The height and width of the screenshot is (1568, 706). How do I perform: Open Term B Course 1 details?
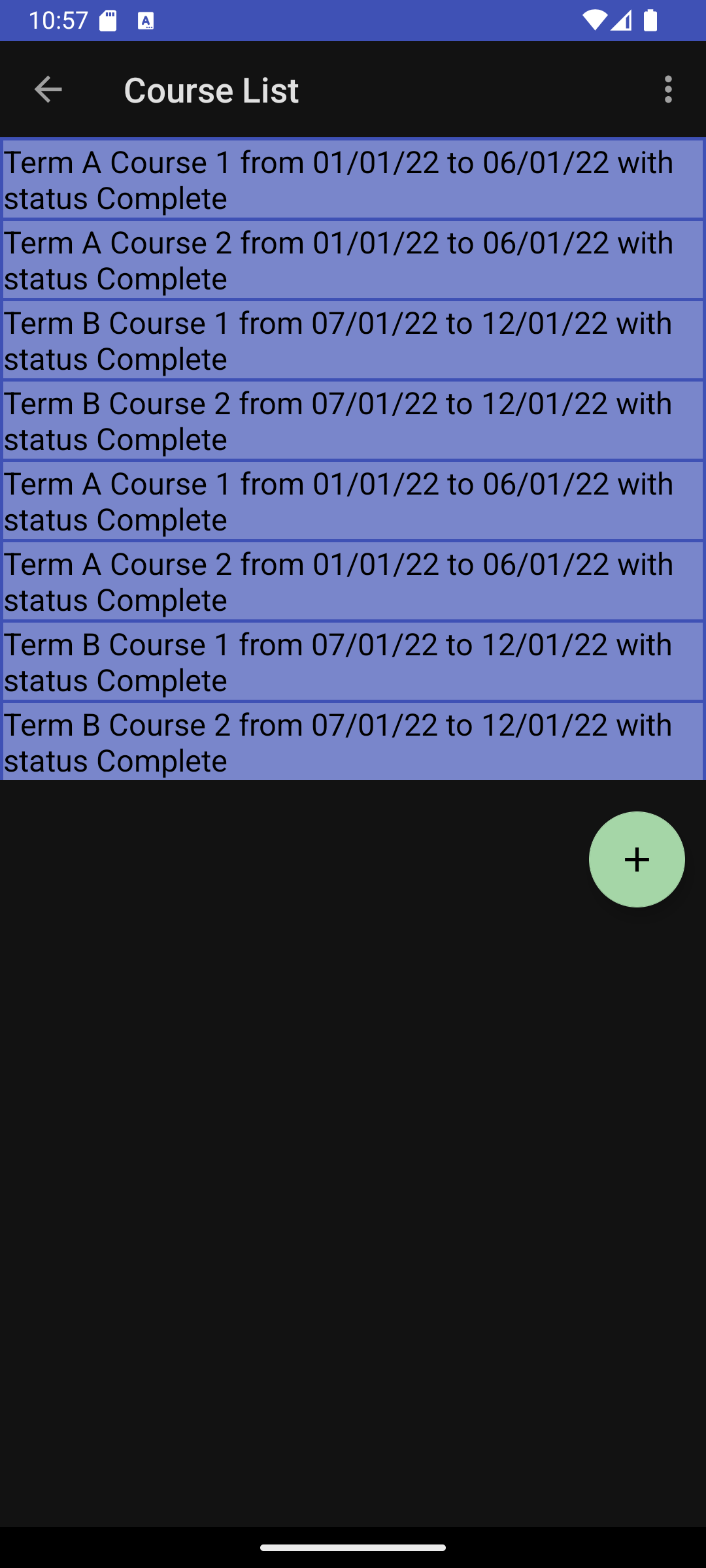[x=353, y=340]
